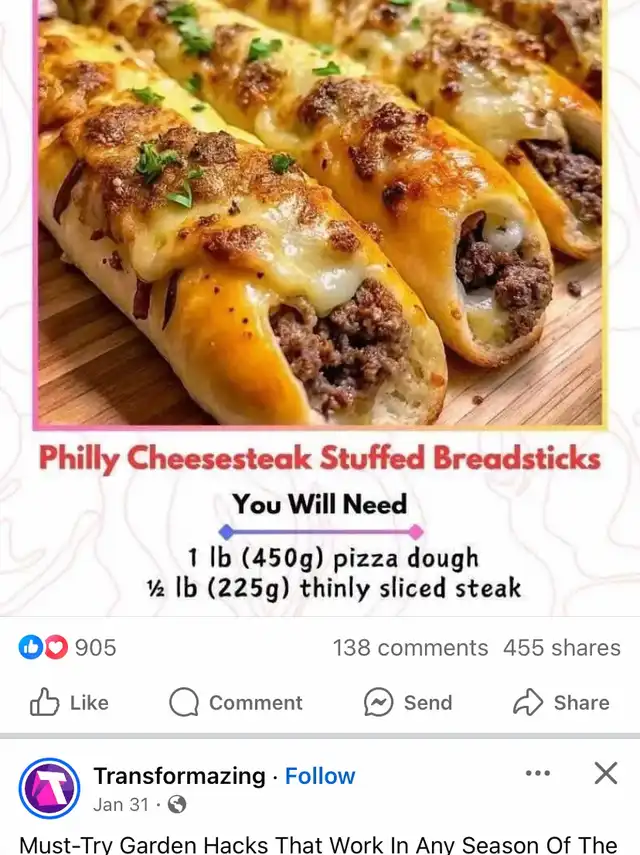Image resolution: width=640 pixels, height=855 pixels.
Task: Dismiss the Transformazing post
Action: tap(605, 773)
